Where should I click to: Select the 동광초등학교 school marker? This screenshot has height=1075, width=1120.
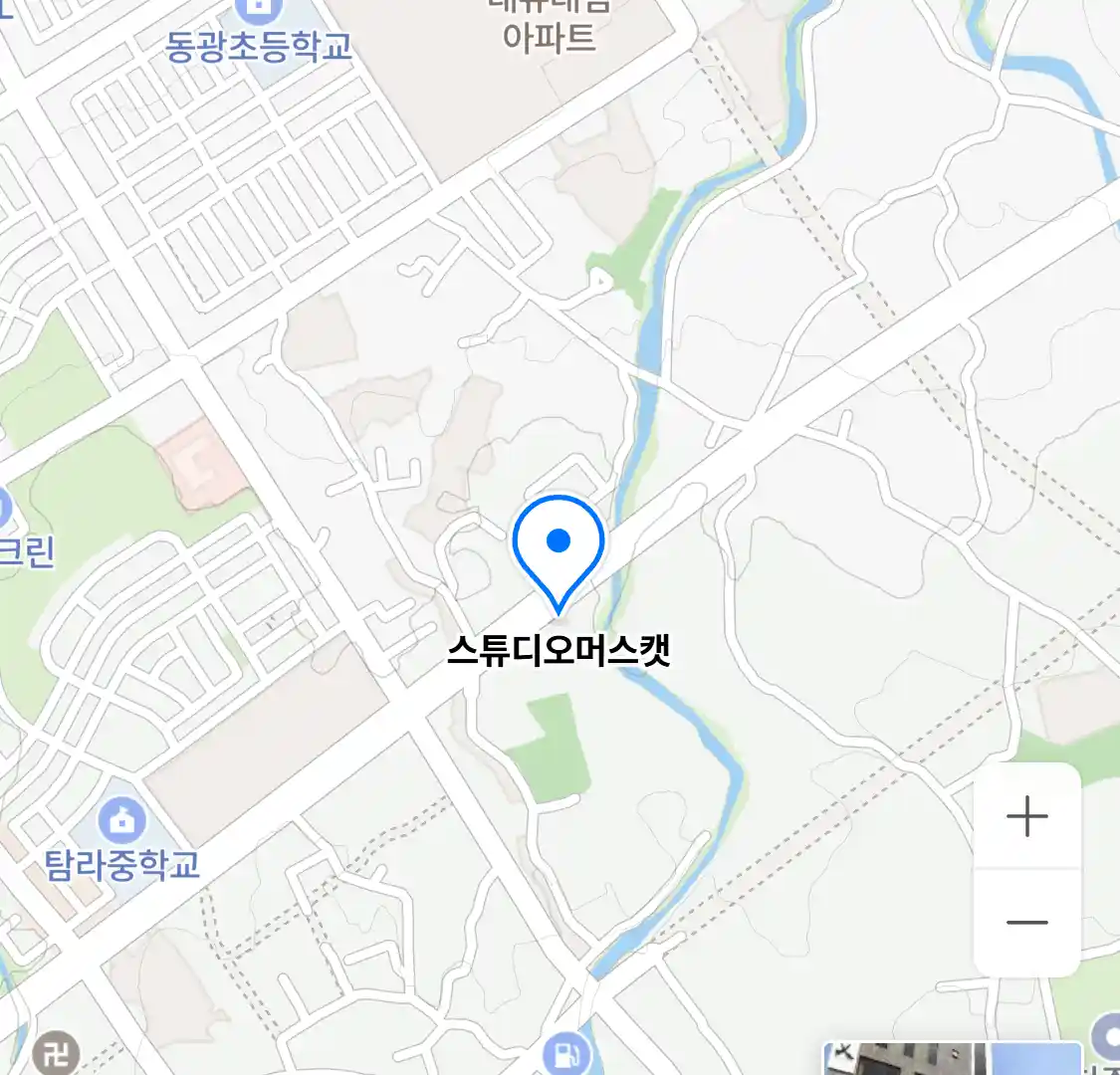click(x=257, y=12)
